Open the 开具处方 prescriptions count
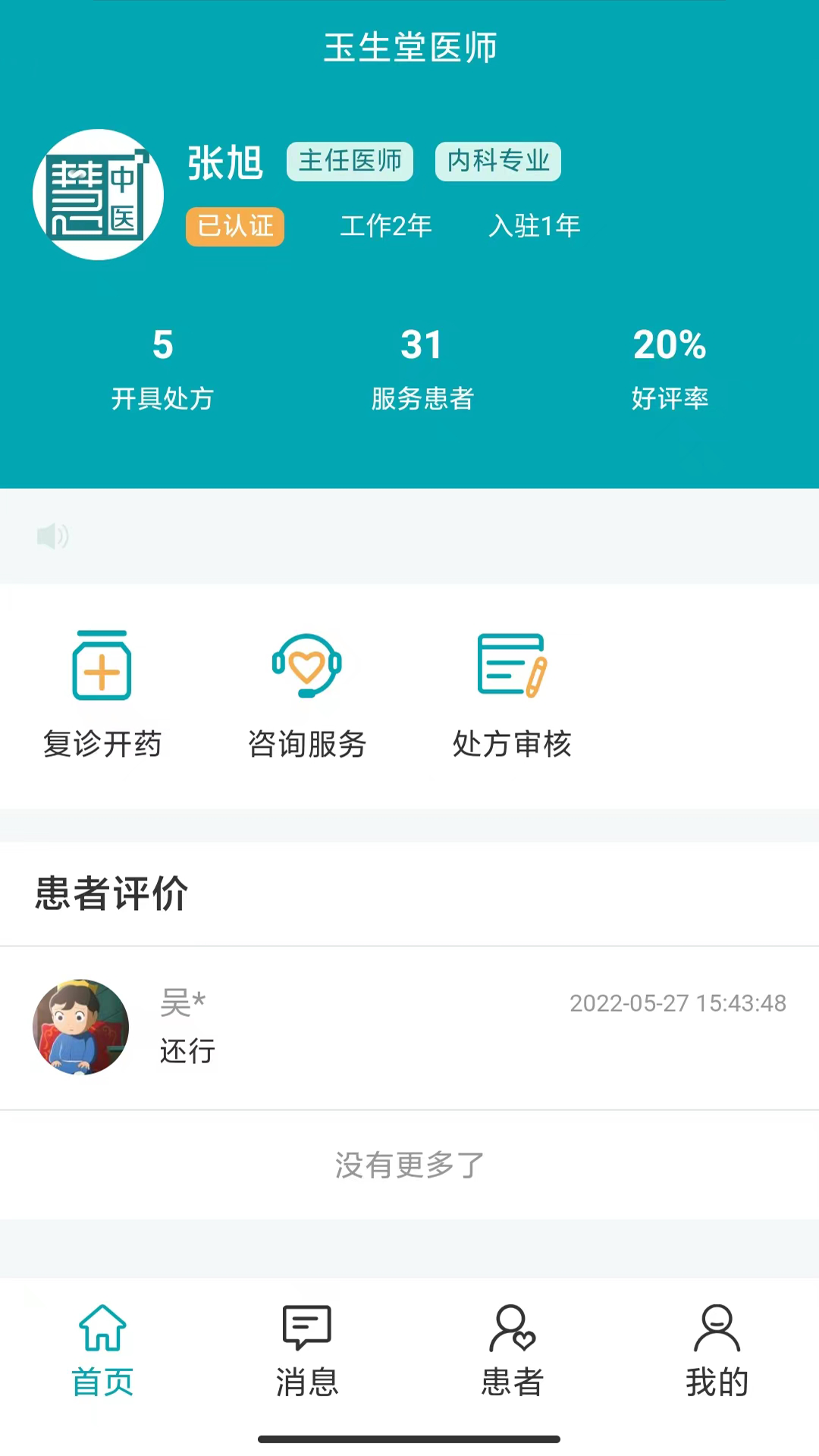The image size is (819, 1456). 162,368
